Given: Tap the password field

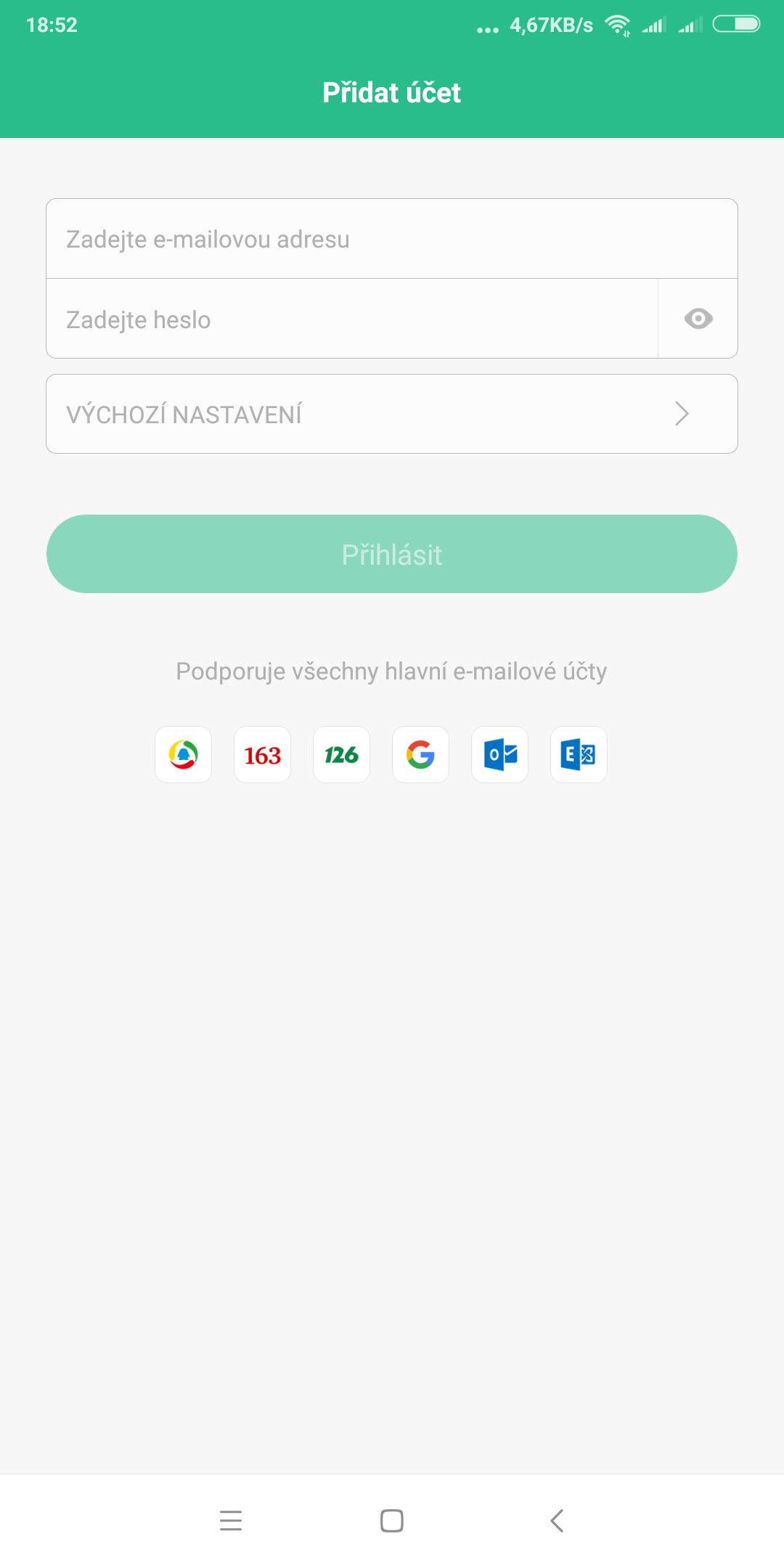Looking at the screenshot, I should point(352,319).
